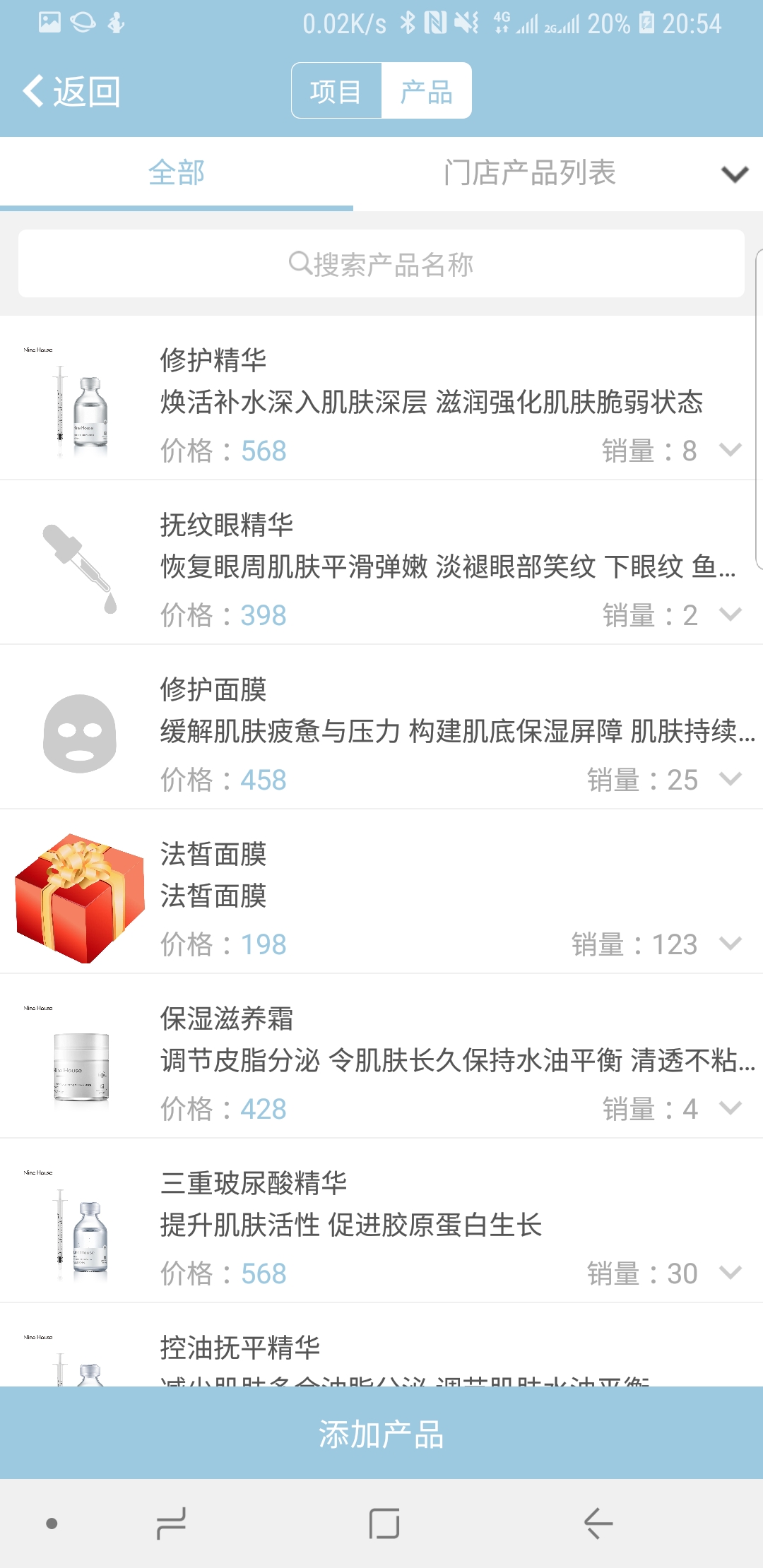
Task: Open recent apps from navigation bar
Action: [171, 1524]
